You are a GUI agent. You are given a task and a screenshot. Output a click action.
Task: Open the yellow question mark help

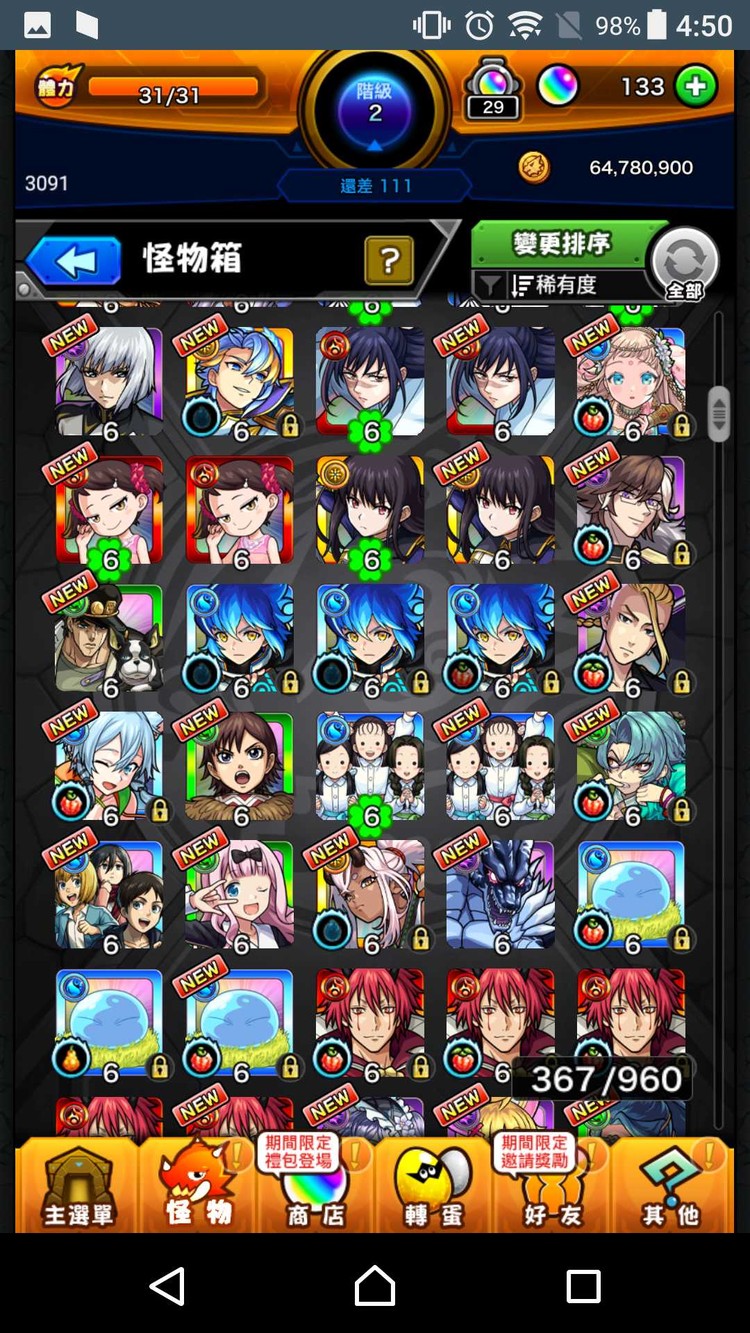[389, 262]
